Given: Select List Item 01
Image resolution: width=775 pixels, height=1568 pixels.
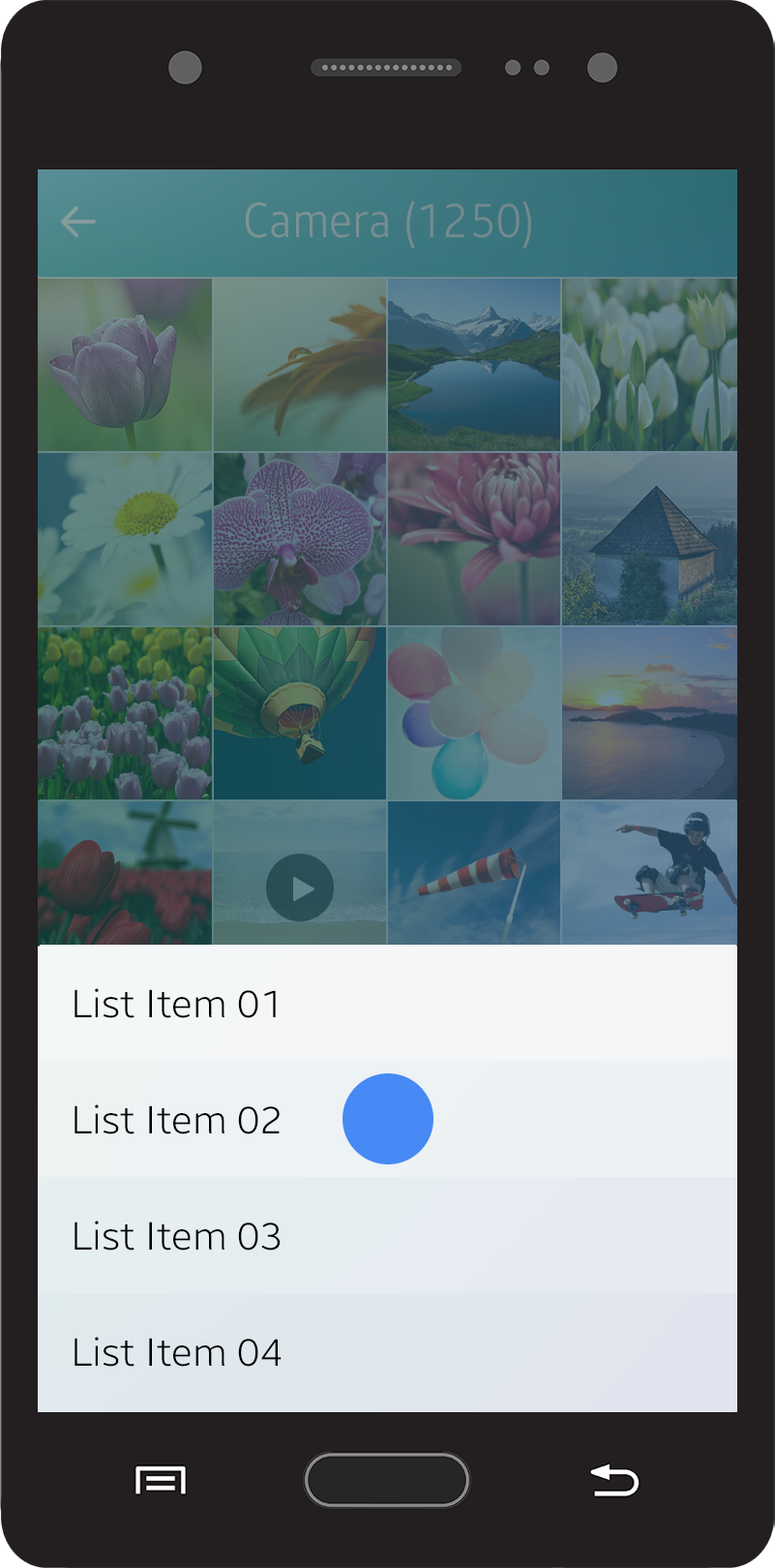Looking at the screenshot, I should pos(175,1004).
